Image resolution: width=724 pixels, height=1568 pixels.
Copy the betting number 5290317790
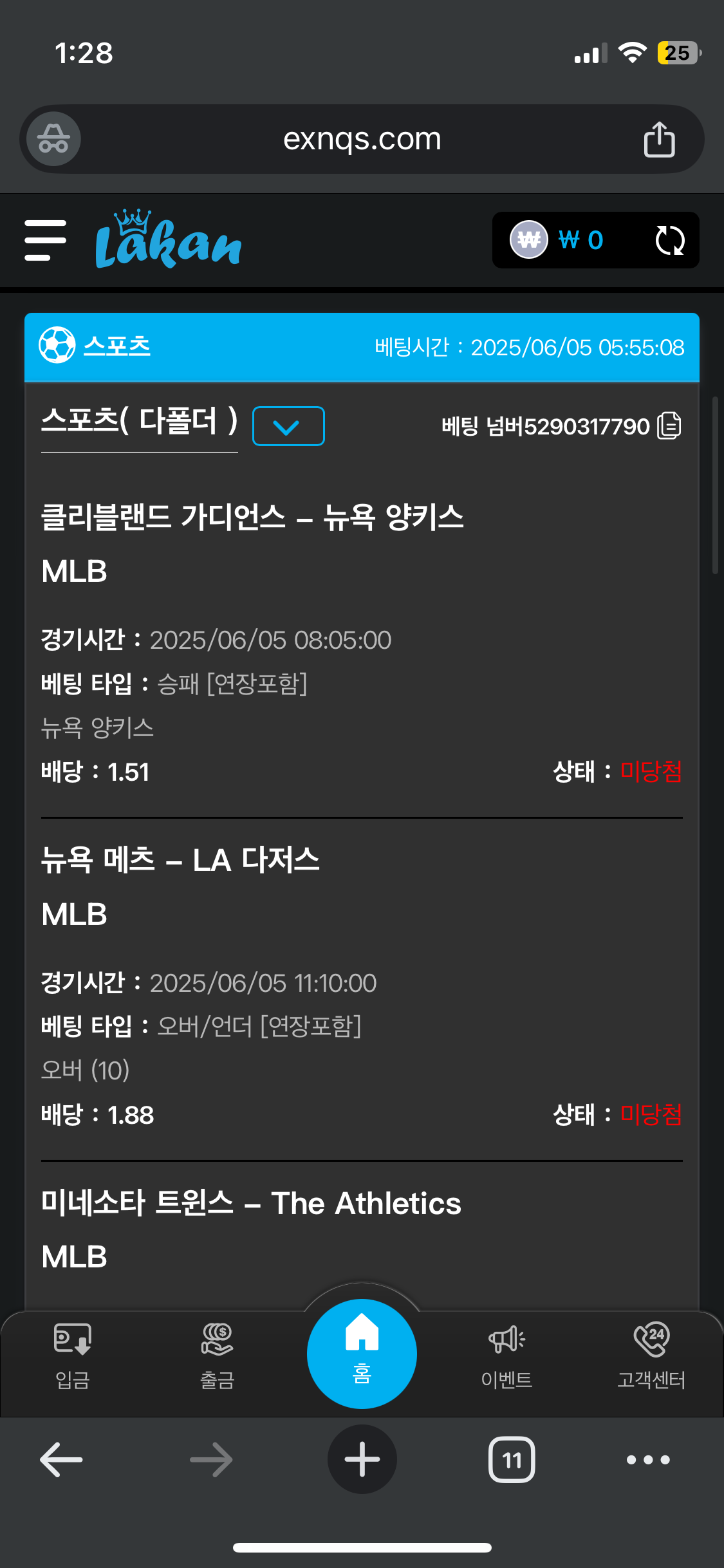coord(669,426)
